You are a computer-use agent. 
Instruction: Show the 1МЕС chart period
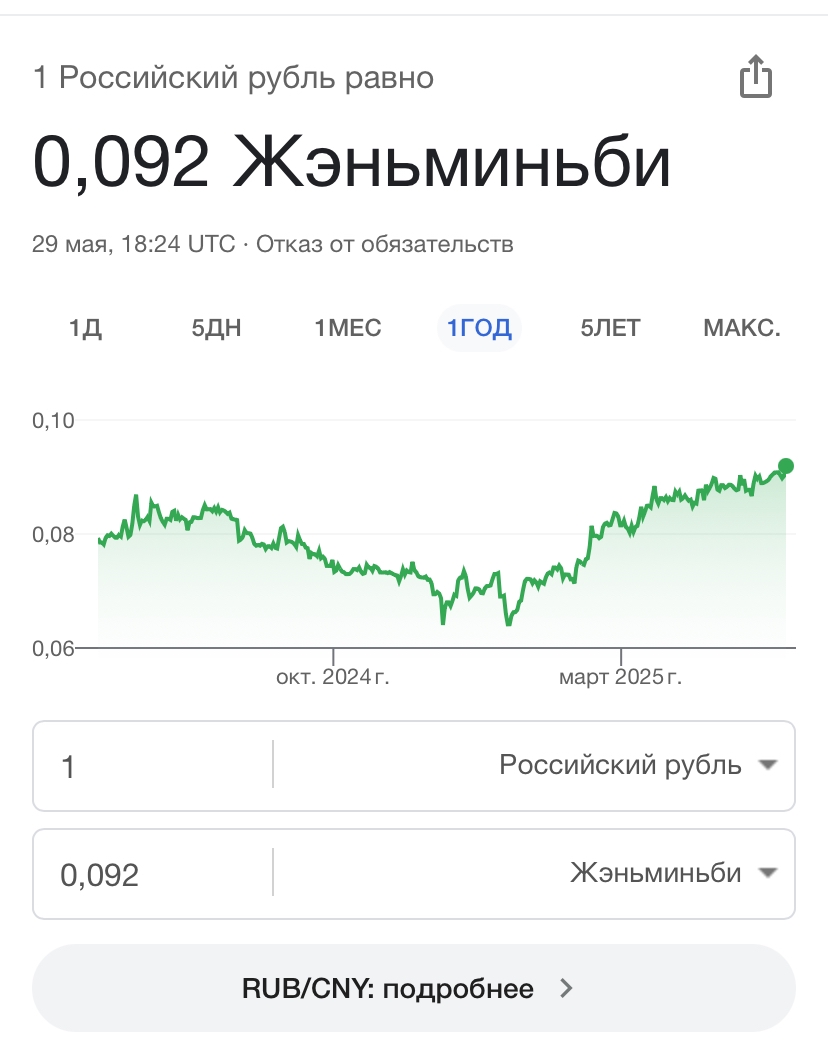347,328
